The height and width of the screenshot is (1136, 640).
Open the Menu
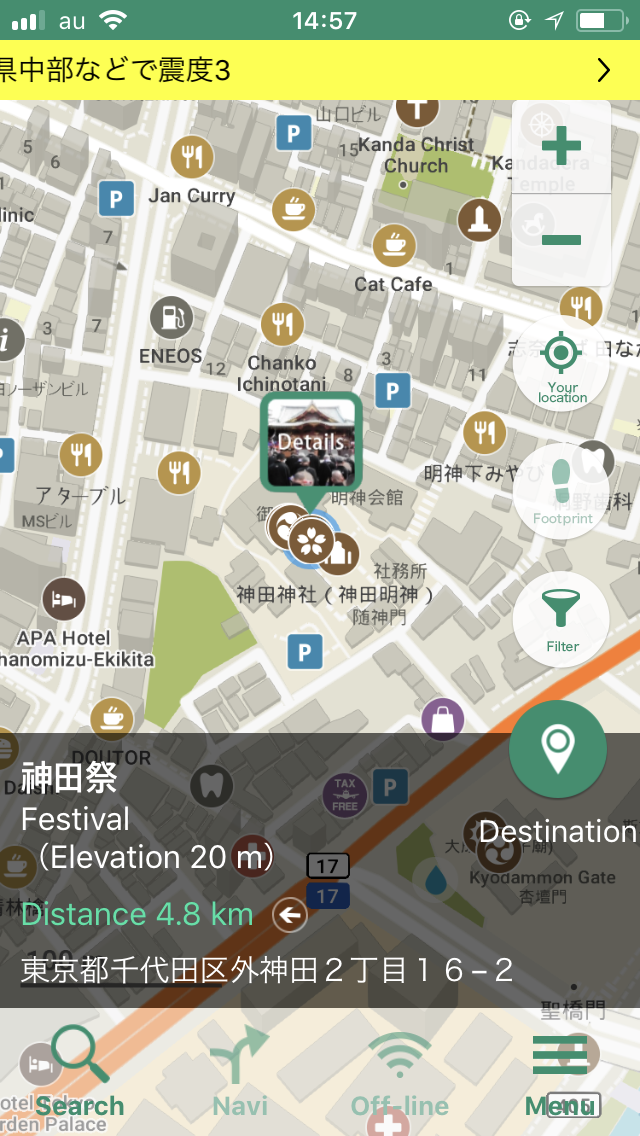(560, 1072)
